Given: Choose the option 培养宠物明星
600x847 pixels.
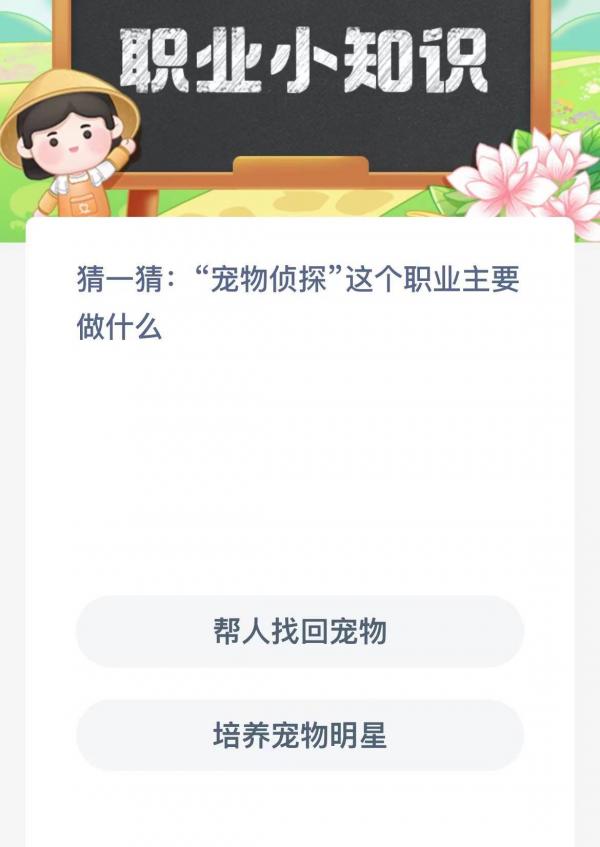Looking at the screenshot, I should point(300,736).
